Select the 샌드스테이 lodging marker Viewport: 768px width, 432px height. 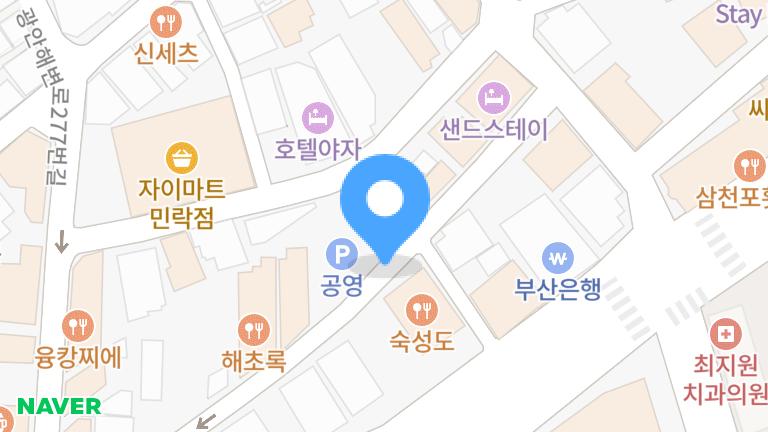(494, 97)
